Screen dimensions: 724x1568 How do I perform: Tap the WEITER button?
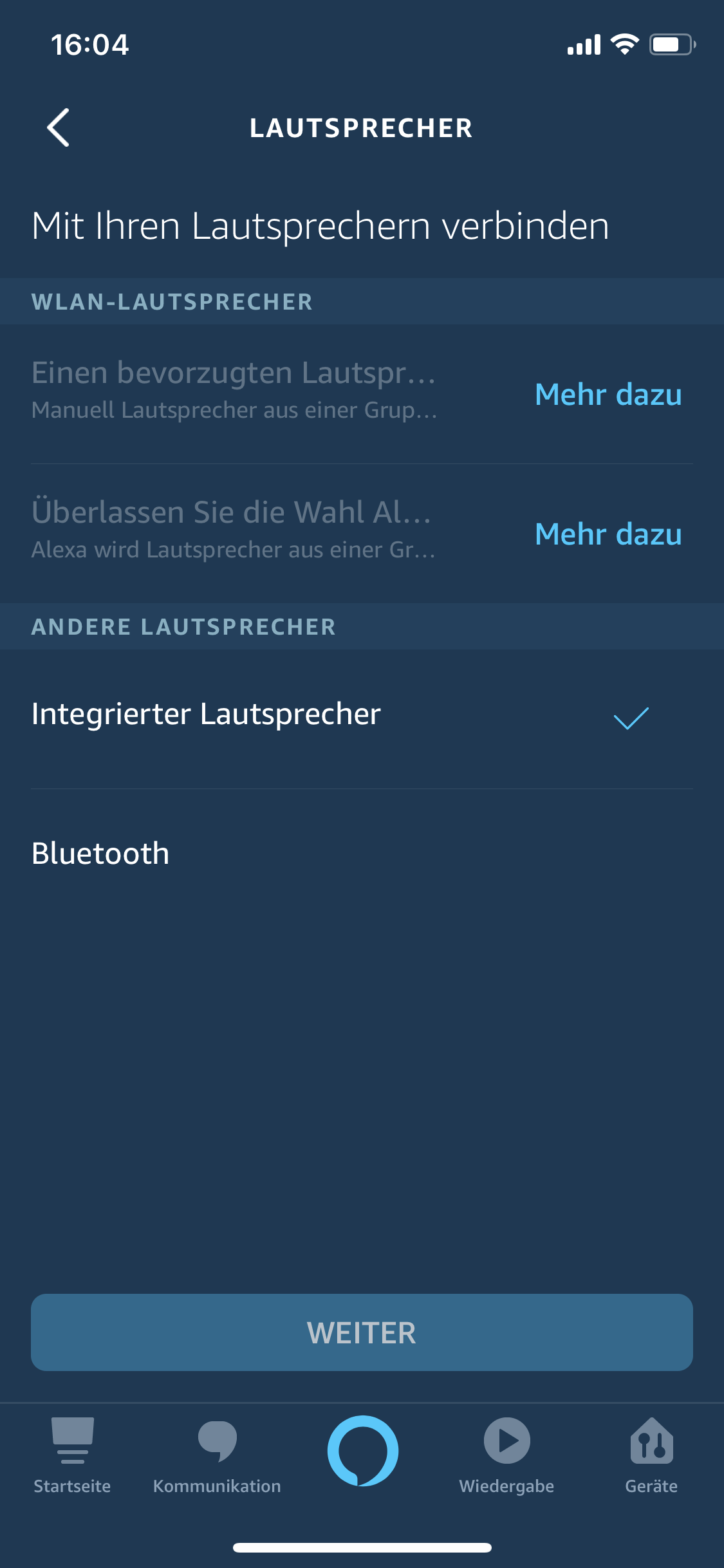click(362, 1332)
